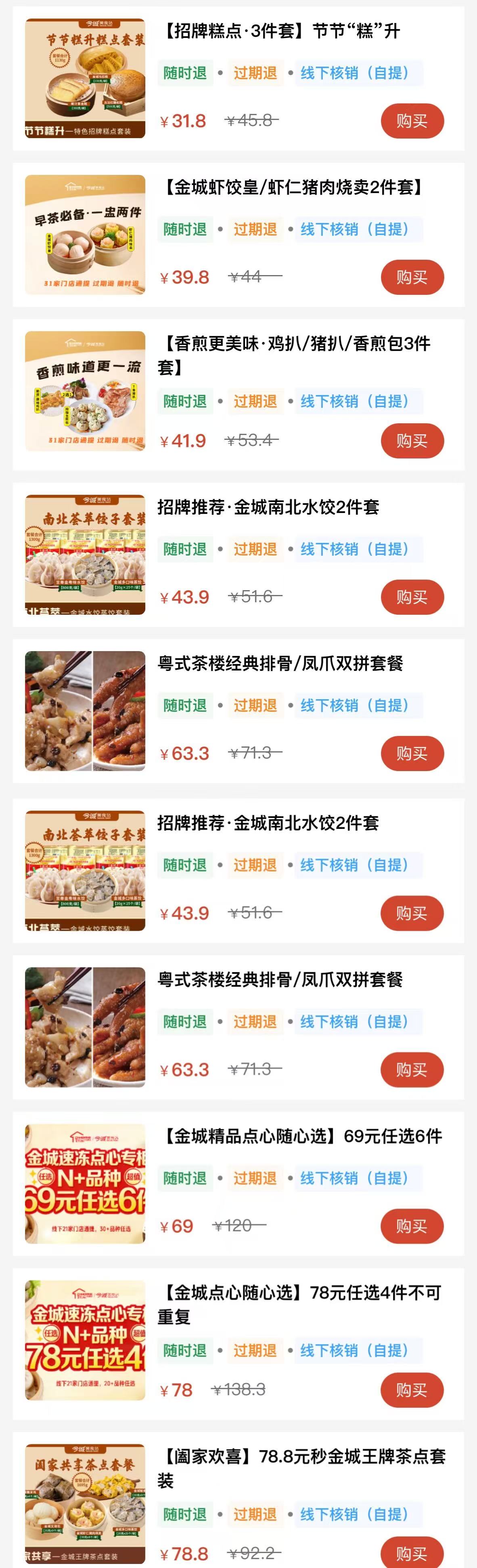The image size is (477, 1568).
Task: Purchase the 香煎更美味 鸡扒/猪扒/香煎包3件套
Action: click(412, 441)
